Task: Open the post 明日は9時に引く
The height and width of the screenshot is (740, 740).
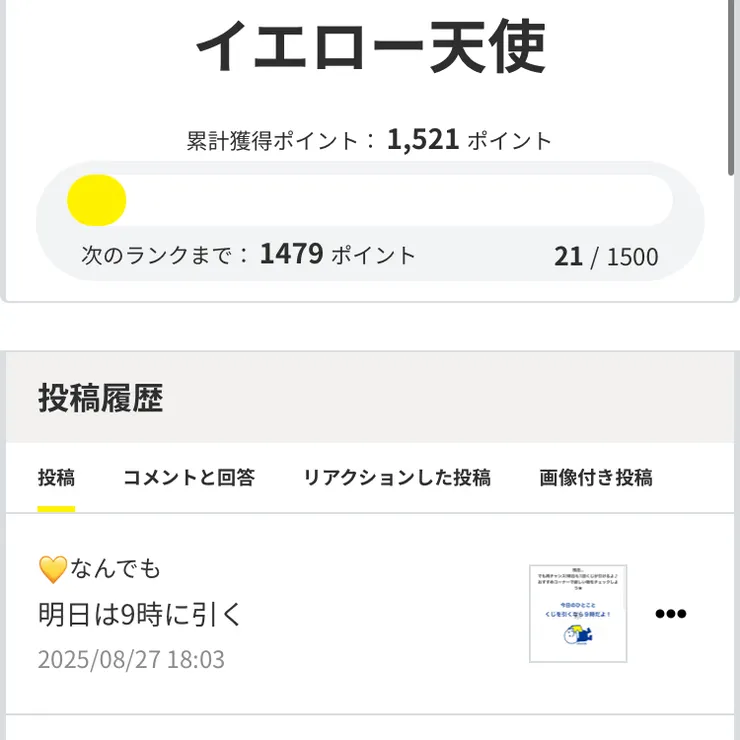Action: (141, 614)
